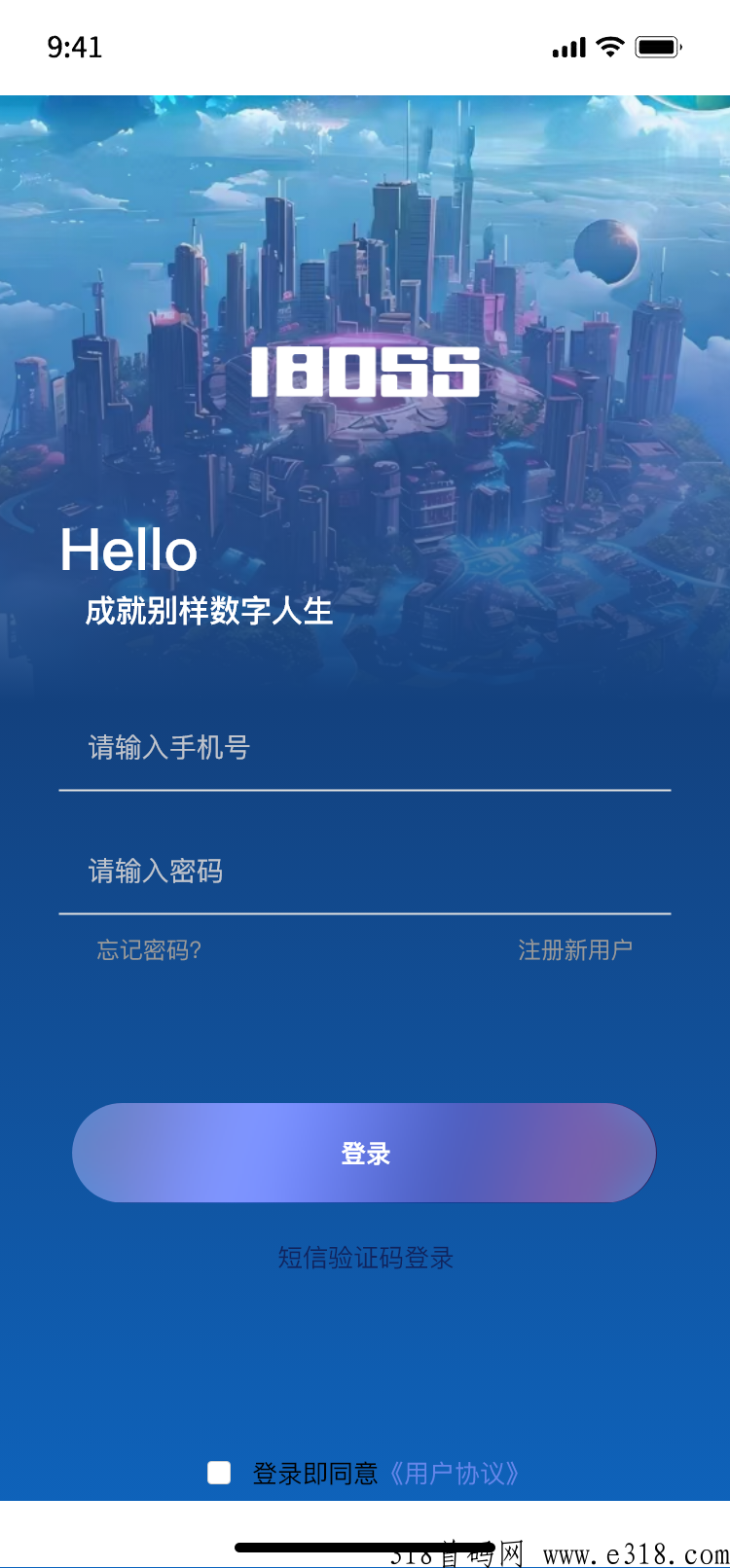
Task: Open the 《用户协议》 user agreement link
Action: pos(455,1474)
